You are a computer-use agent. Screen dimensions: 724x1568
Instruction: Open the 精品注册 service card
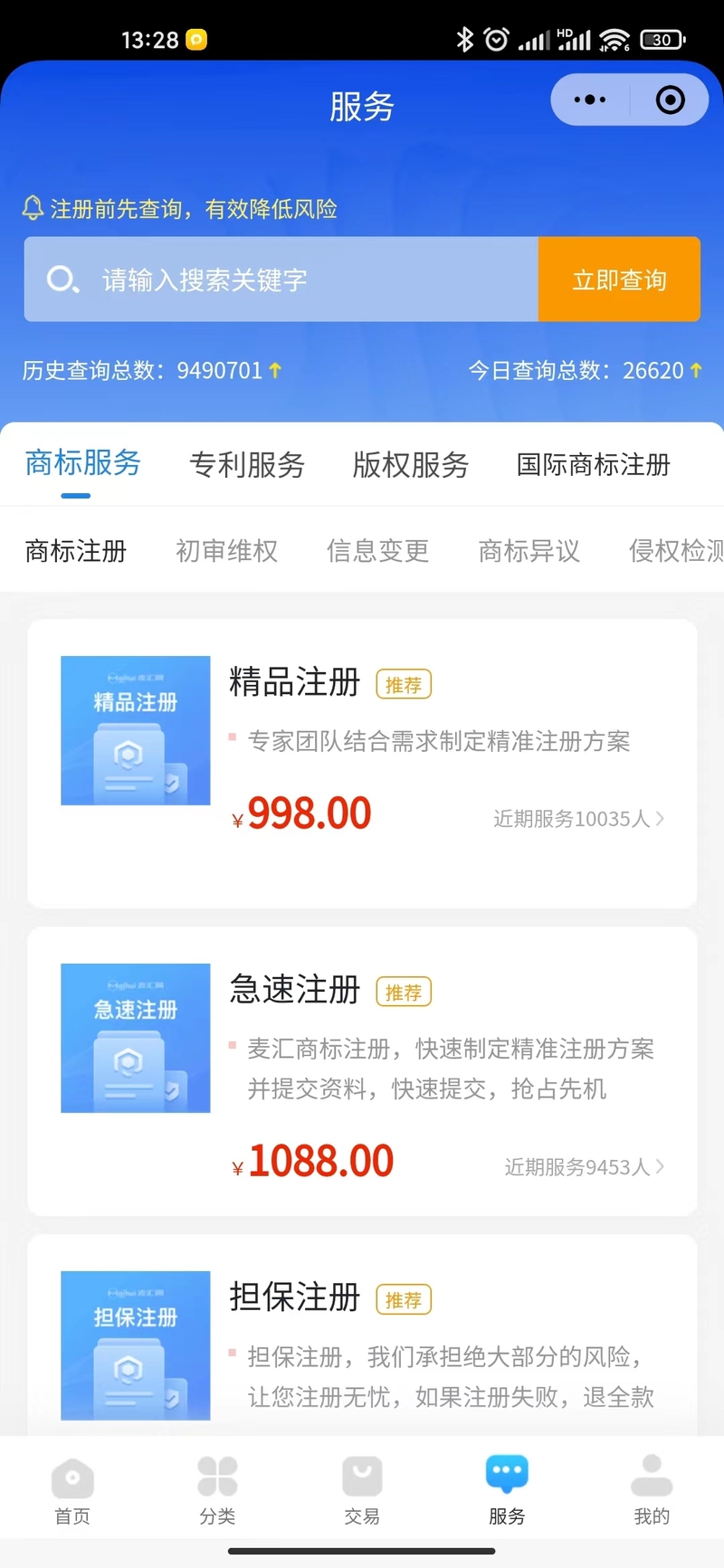coord(362,764)
